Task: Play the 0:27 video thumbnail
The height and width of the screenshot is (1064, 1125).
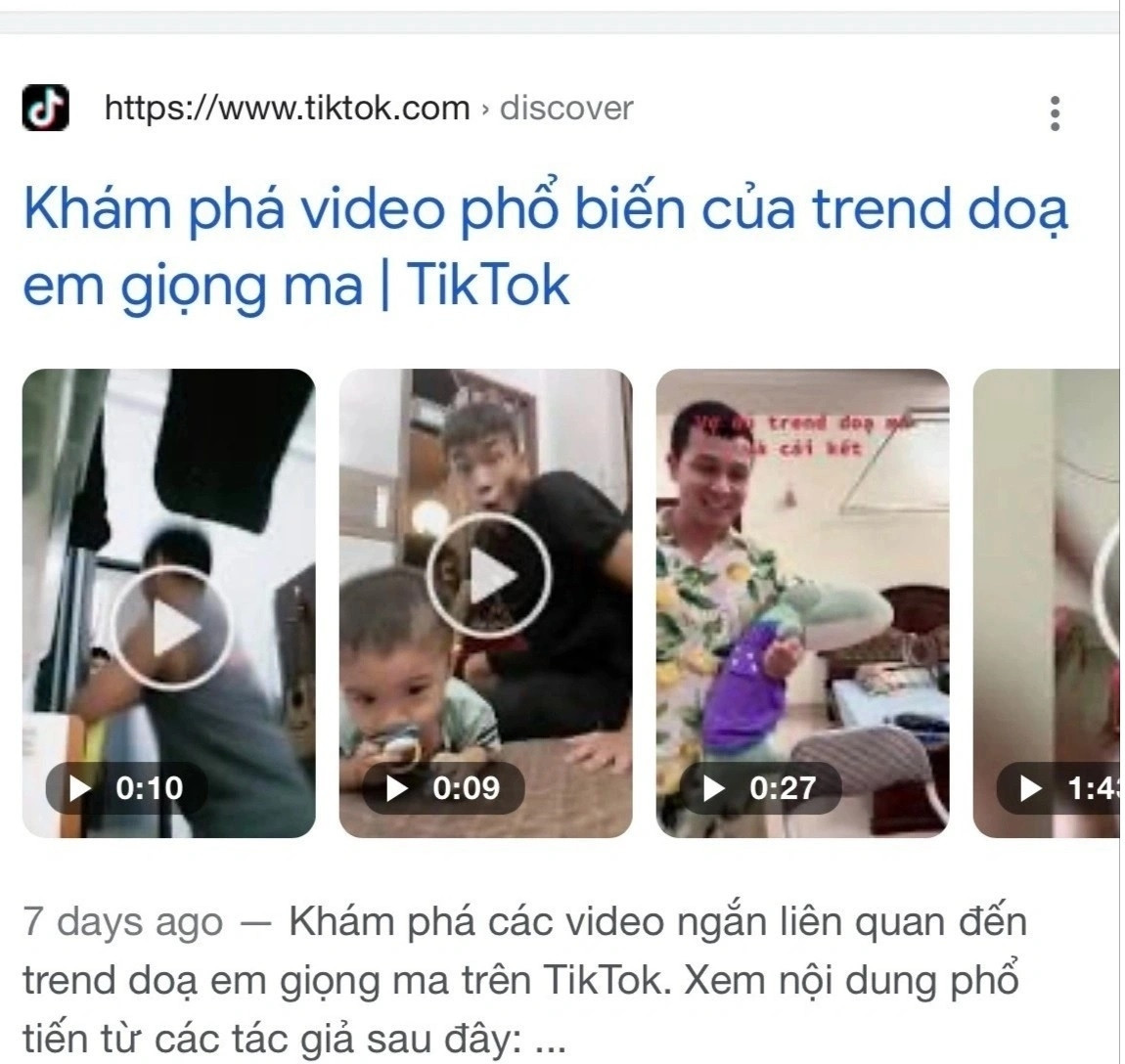Action: click(x=802, y=602)
